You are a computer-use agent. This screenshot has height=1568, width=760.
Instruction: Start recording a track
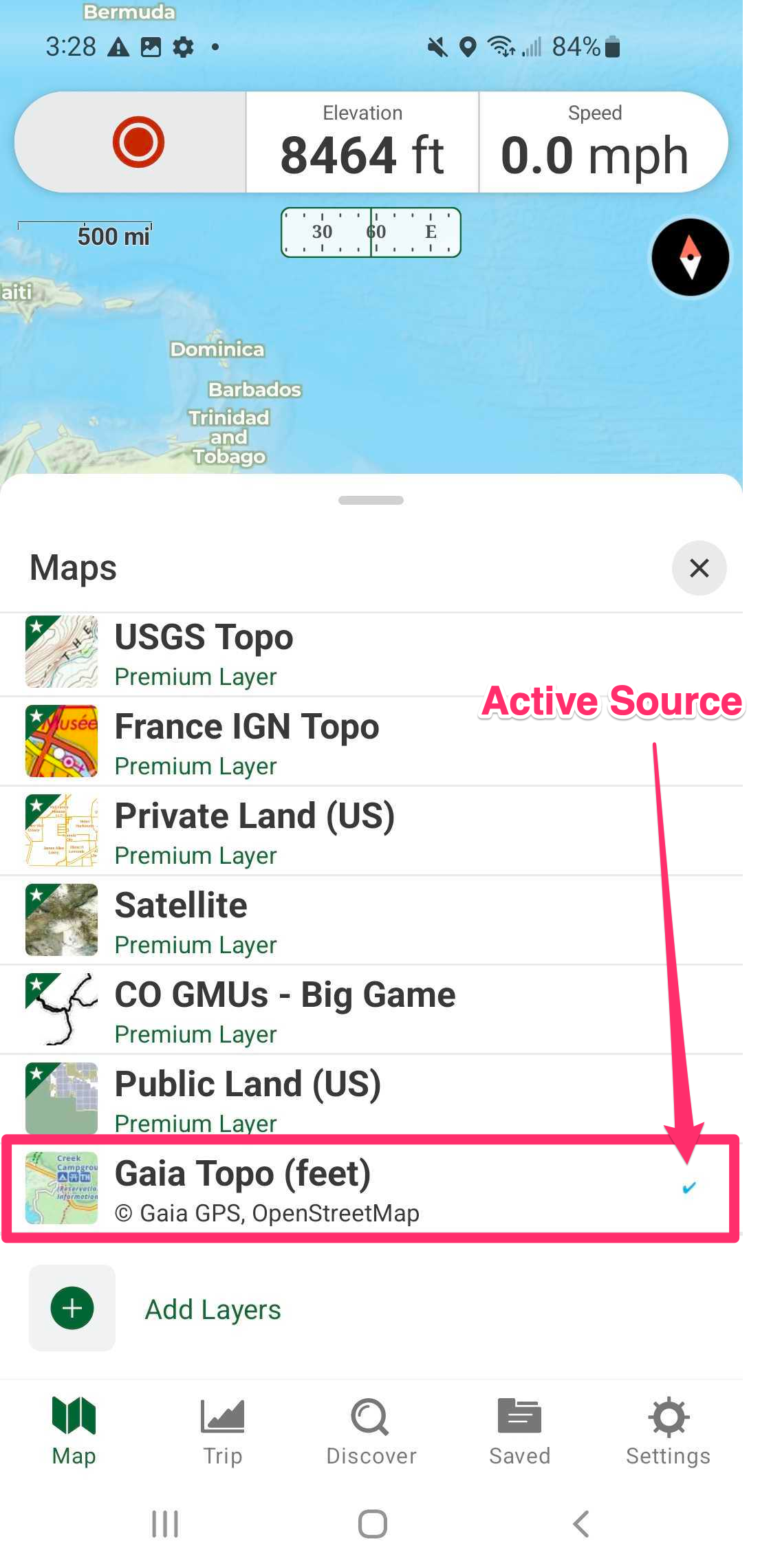coord(138,142)
